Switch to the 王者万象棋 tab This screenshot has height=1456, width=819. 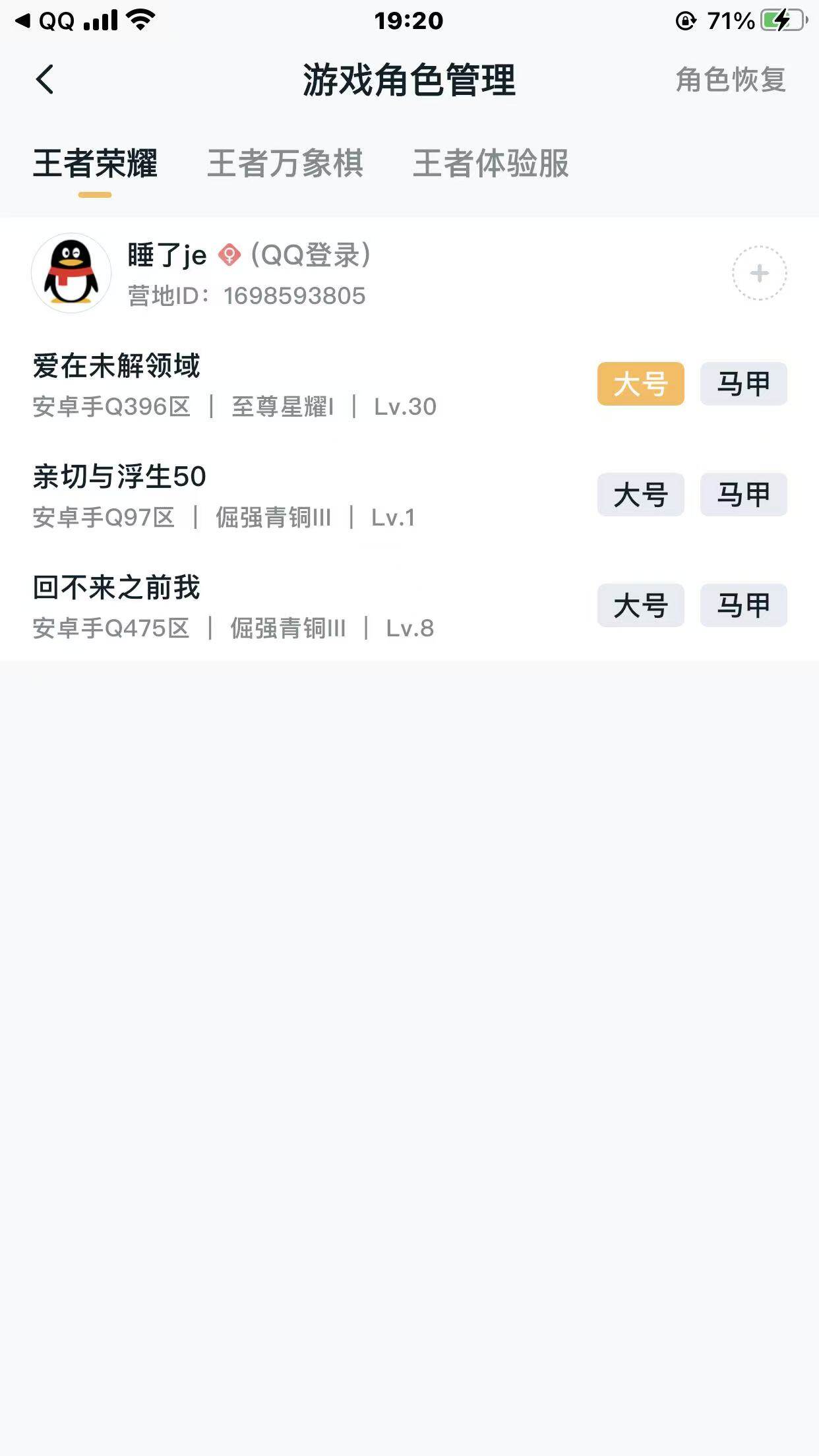[287, 166]
